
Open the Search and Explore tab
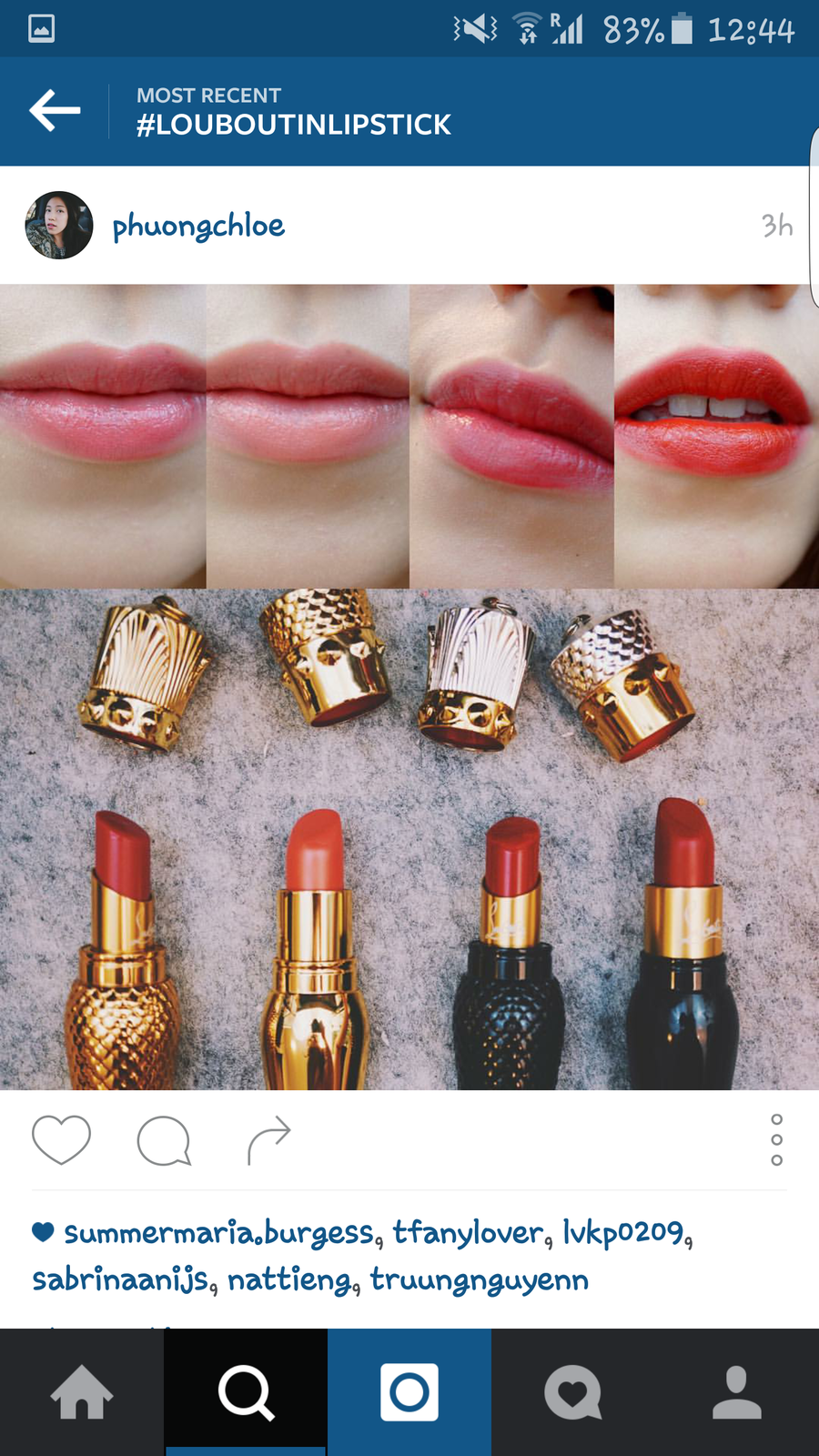246,1392
